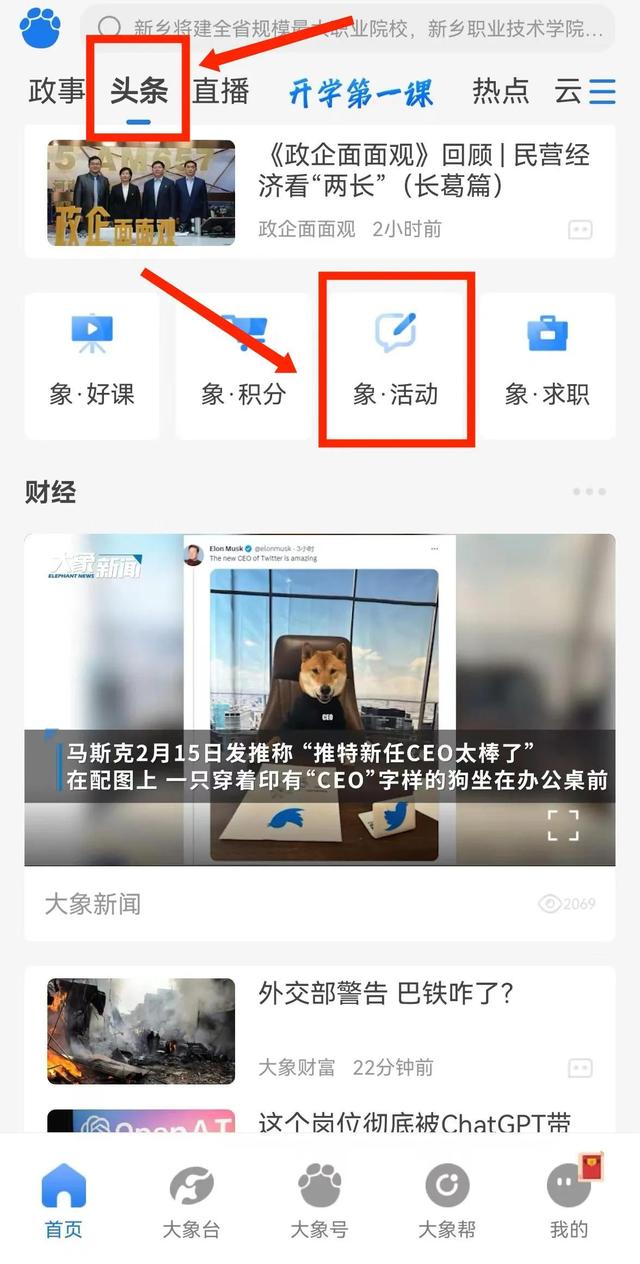The width and height of the screenshot is (640, 1264).
Task: Open the 象·积分 shortcut
Action: pos(243,365)
